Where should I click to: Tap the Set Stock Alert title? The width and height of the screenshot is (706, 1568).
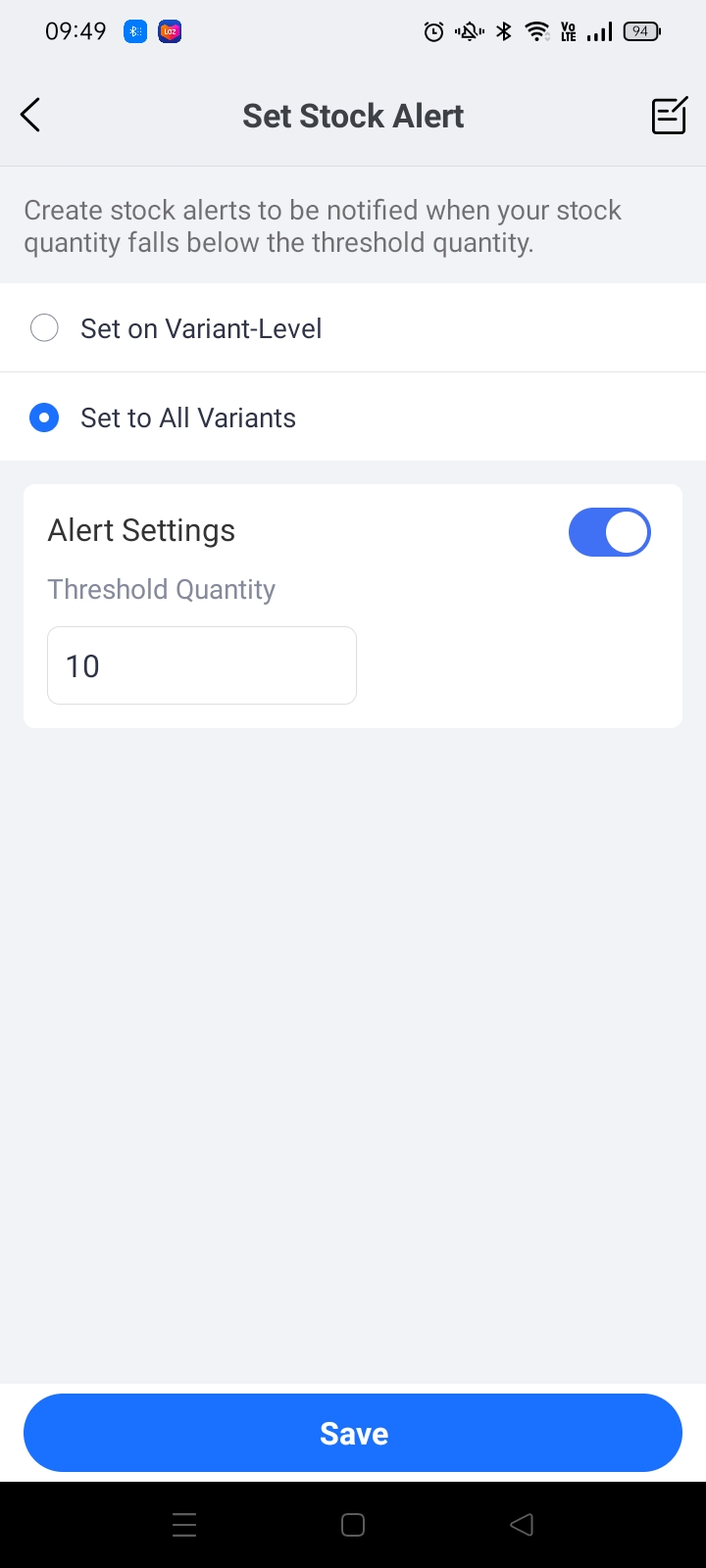(x=353, y=115)
